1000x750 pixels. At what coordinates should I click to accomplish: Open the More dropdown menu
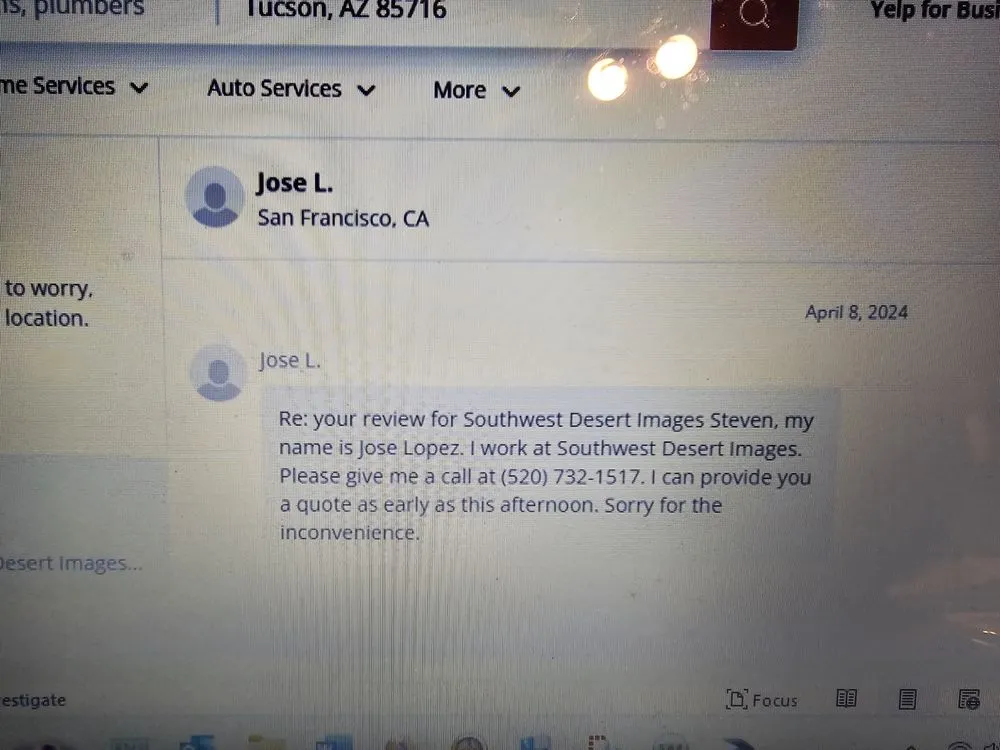[477, 91]
